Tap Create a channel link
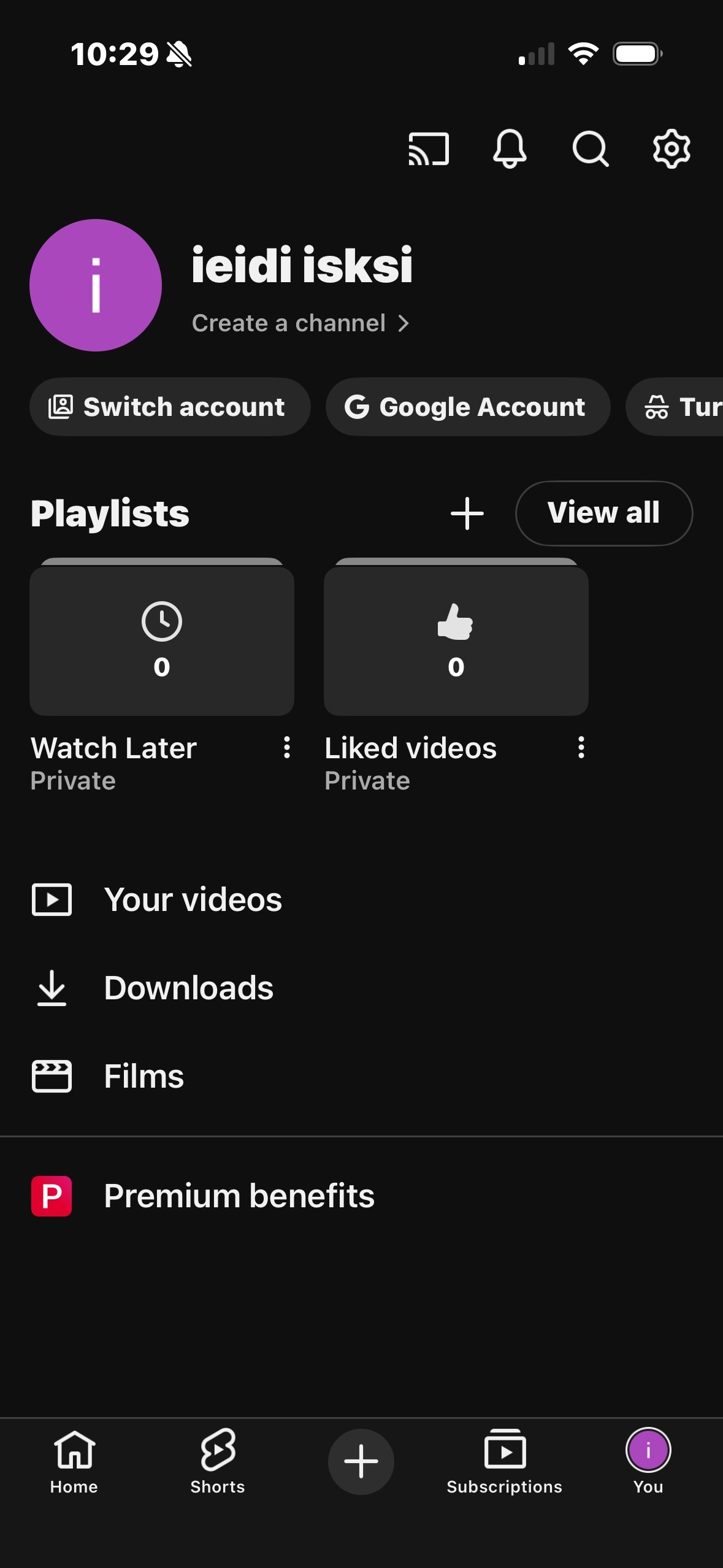 point(300,323)
